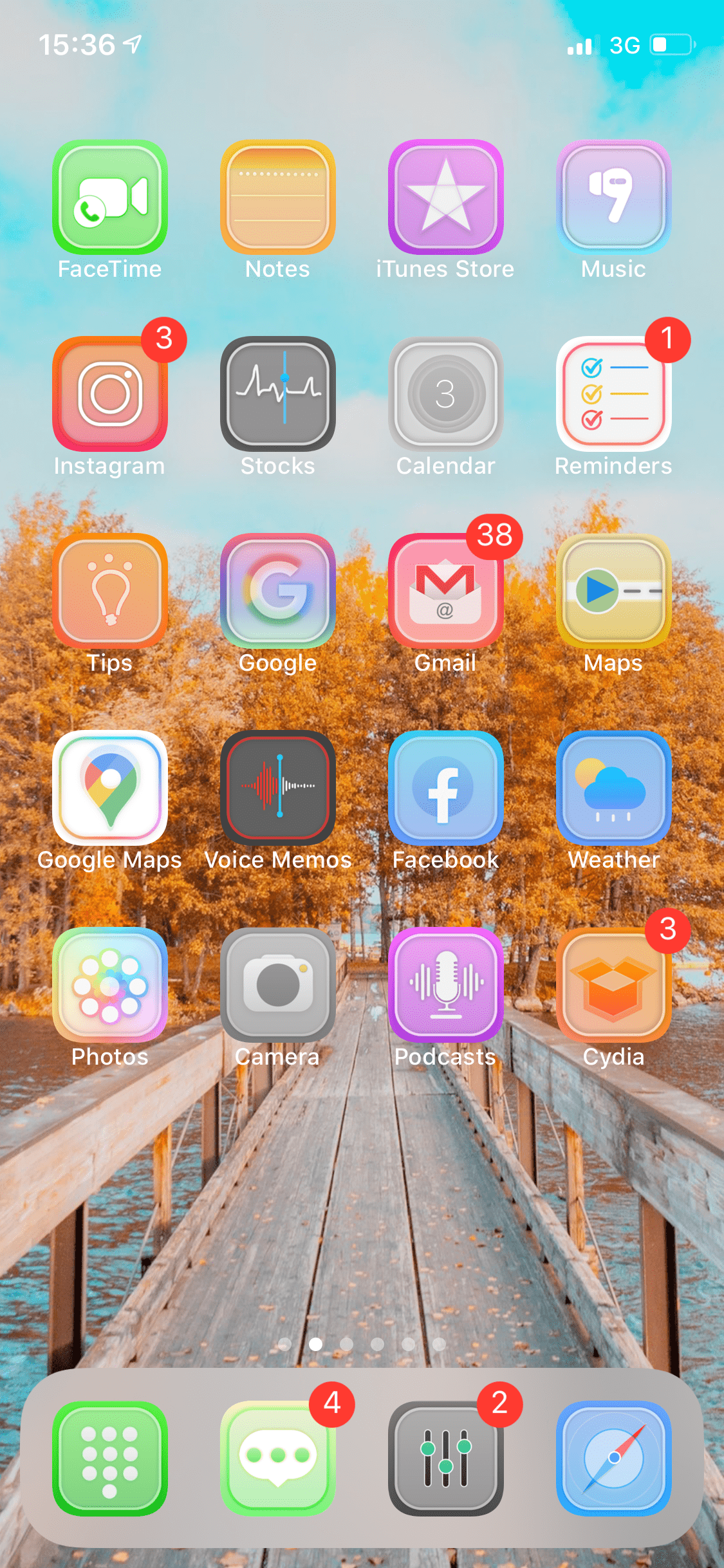Open Messages in the dock
This screenshot has width=724, height=1568.
click(278, 1458)
